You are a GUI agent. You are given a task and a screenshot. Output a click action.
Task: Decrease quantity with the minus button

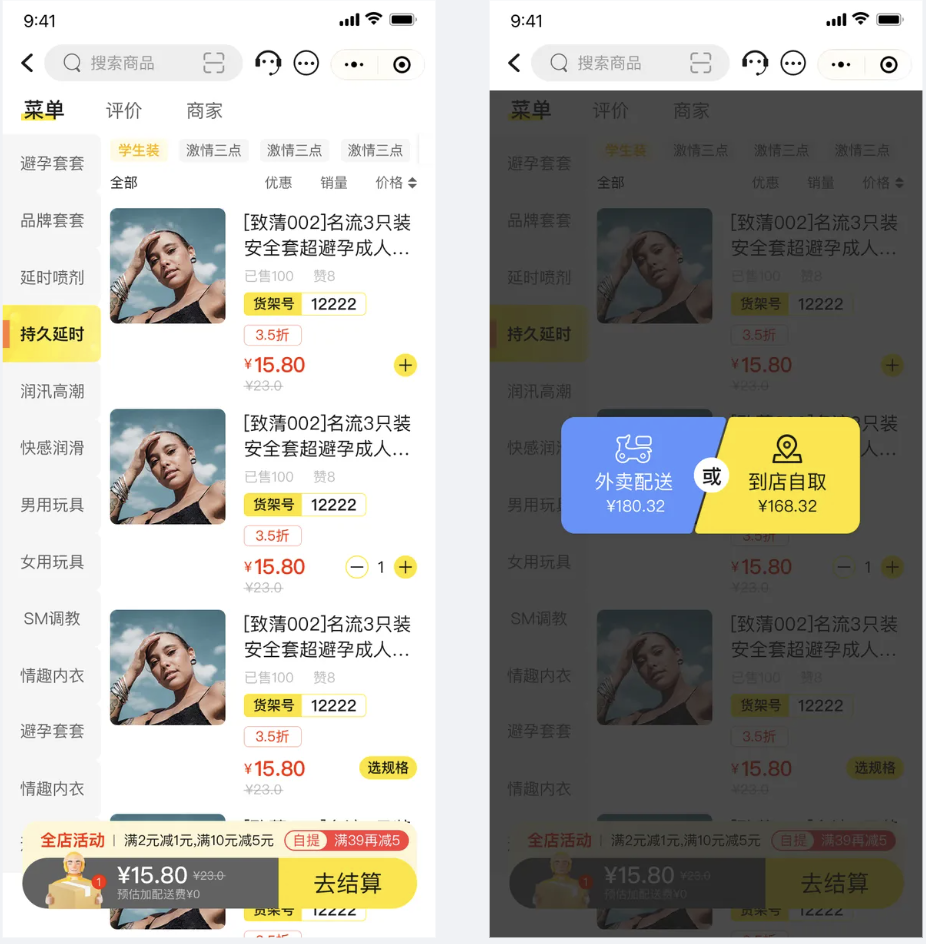click(x=357, y=567)
